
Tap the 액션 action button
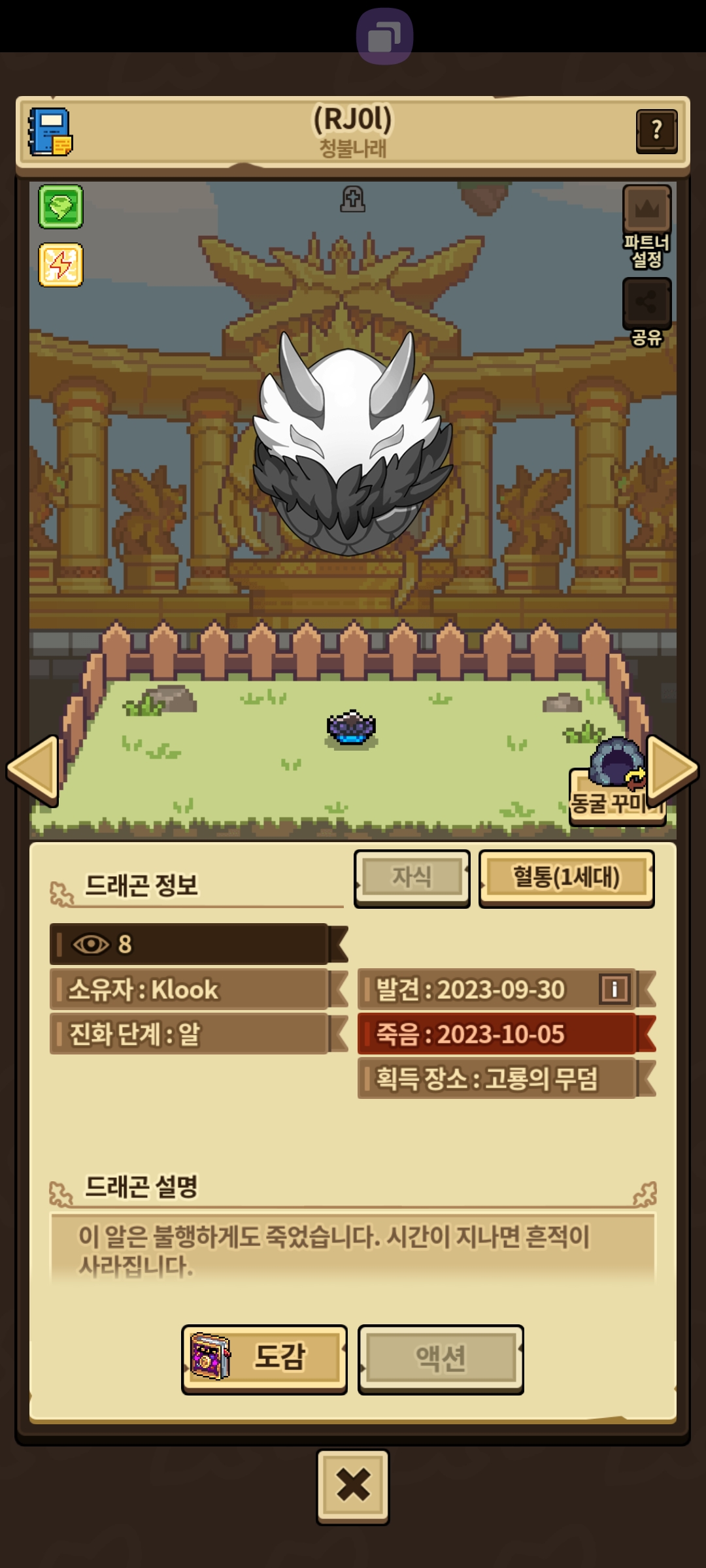441,1358
